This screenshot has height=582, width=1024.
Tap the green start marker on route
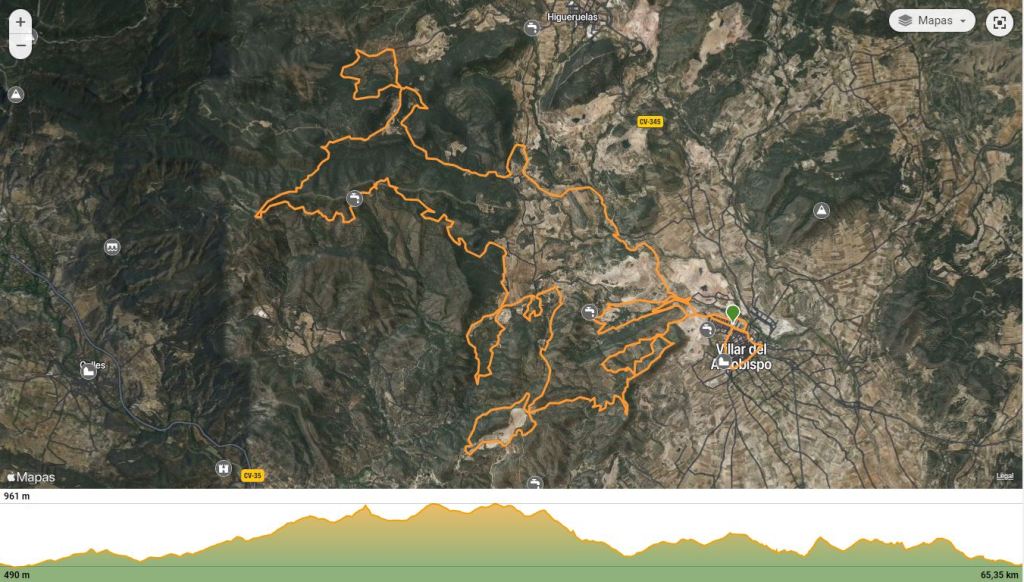pyautogui.click(x=733, y=314)
